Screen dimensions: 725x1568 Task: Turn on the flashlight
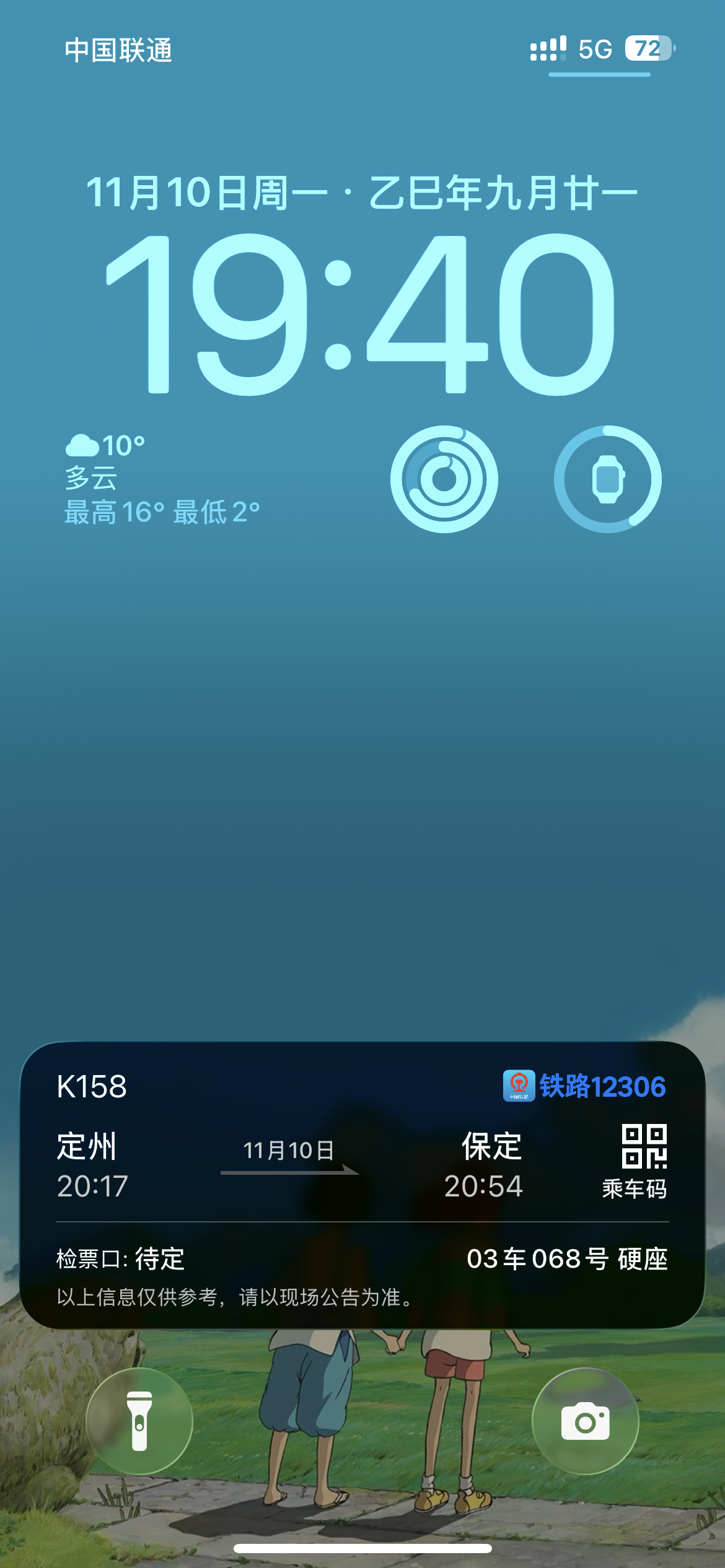coord(139,1421)
